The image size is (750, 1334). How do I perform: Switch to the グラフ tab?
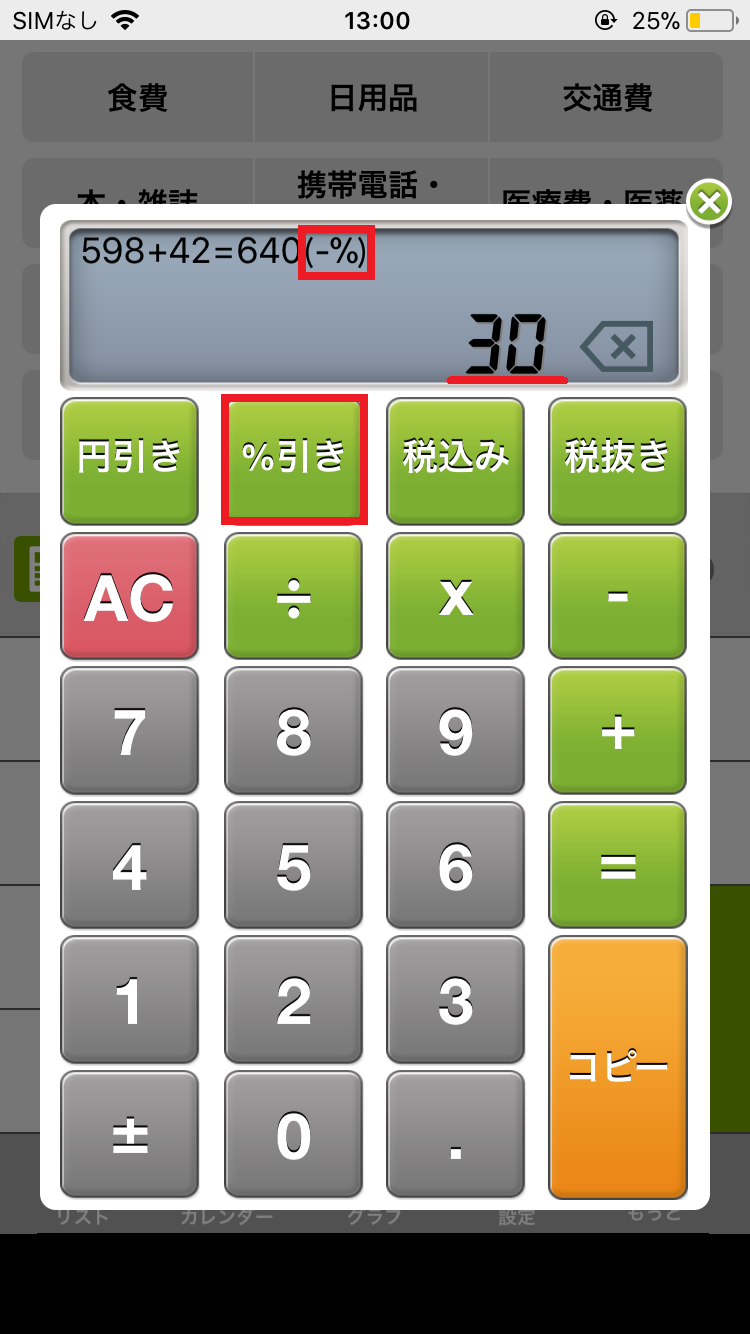pos(370,1217)
